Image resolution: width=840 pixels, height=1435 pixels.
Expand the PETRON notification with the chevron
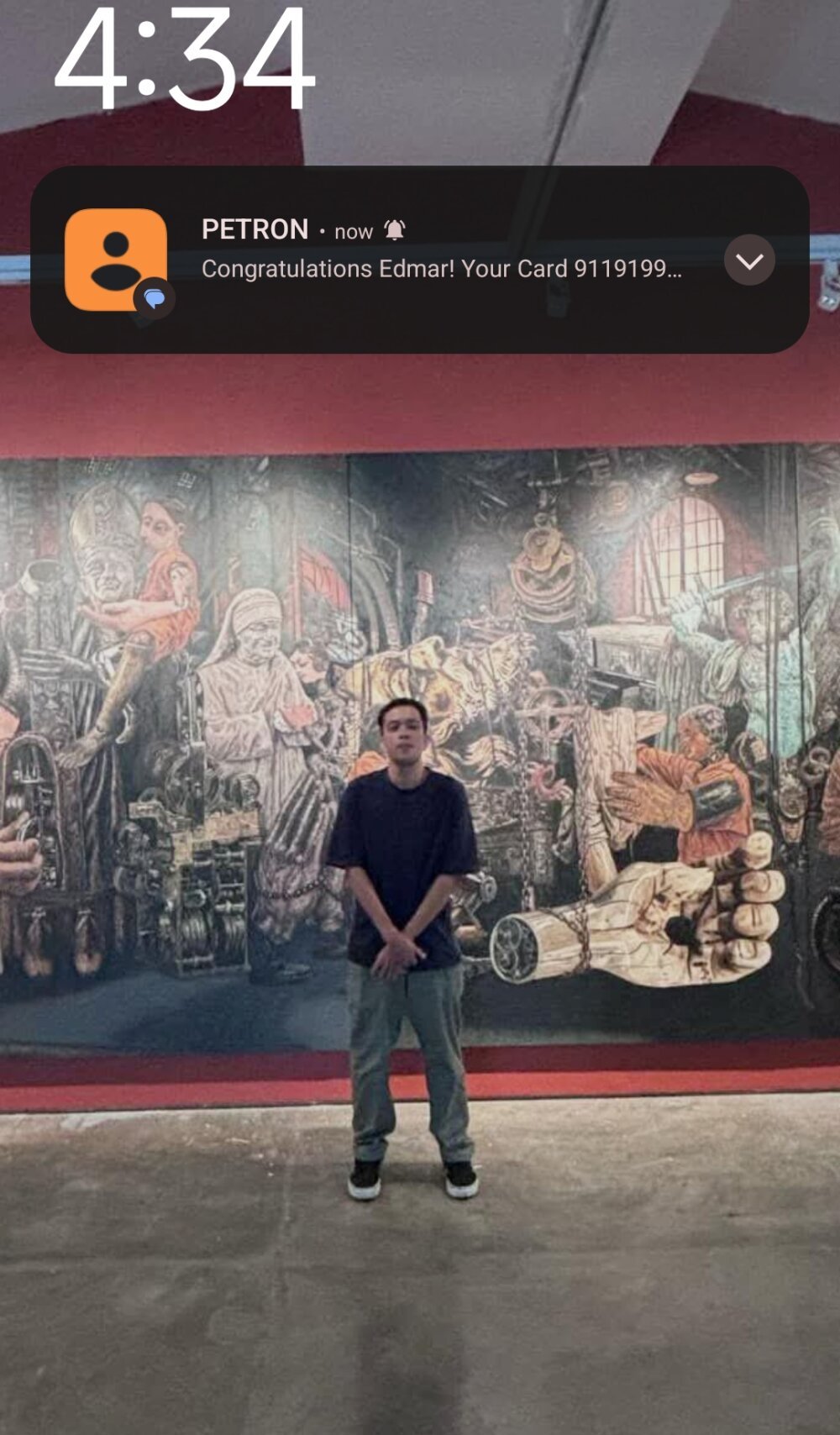click(x=748, y=260)
